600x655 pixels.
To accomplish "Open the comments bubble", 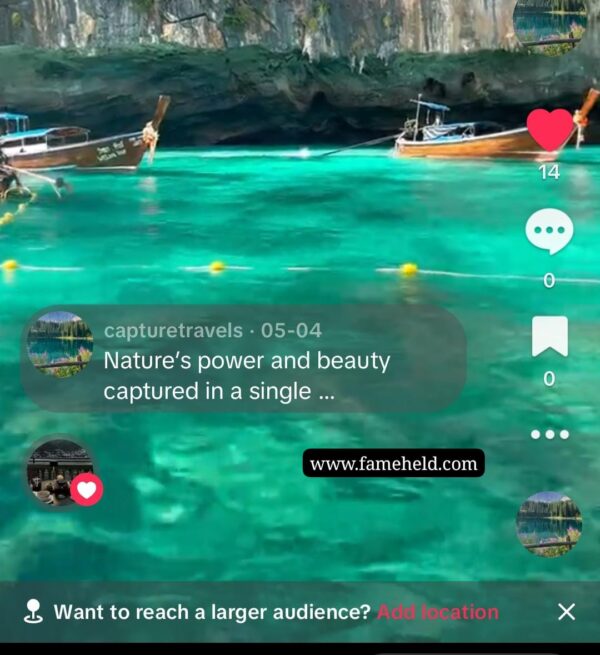I will click(x=549, y=232).
